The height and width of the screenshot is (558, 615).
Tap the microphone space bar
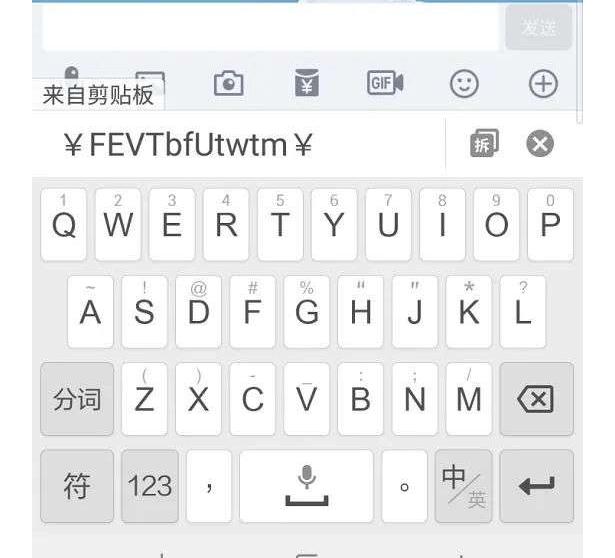coord(306,486)
